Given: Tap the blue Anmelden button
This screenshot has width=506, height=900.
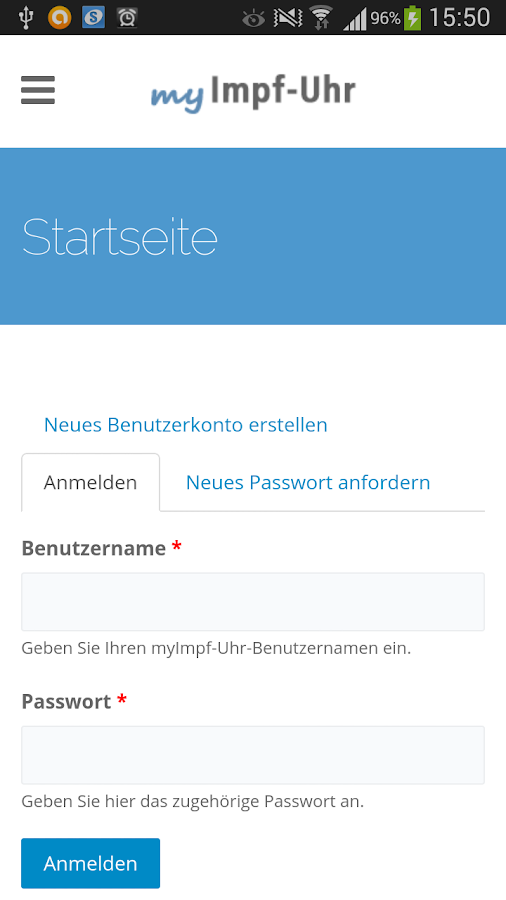Looking at the screenshot, I should [91, 863].
